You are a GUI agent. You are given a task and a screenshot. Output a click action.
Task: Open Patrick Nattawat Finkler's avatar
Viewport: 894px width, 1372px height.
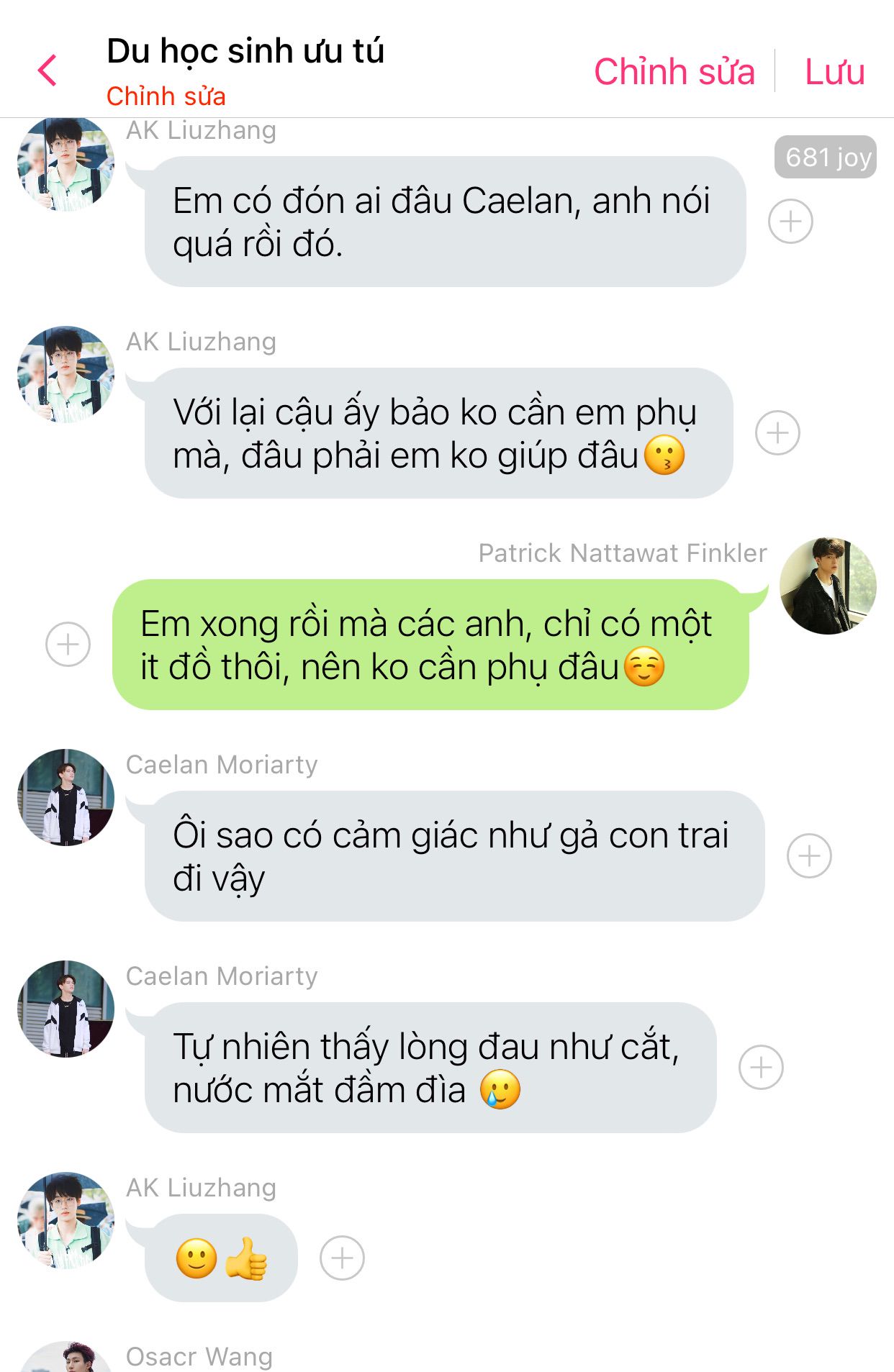click(828, 586)
